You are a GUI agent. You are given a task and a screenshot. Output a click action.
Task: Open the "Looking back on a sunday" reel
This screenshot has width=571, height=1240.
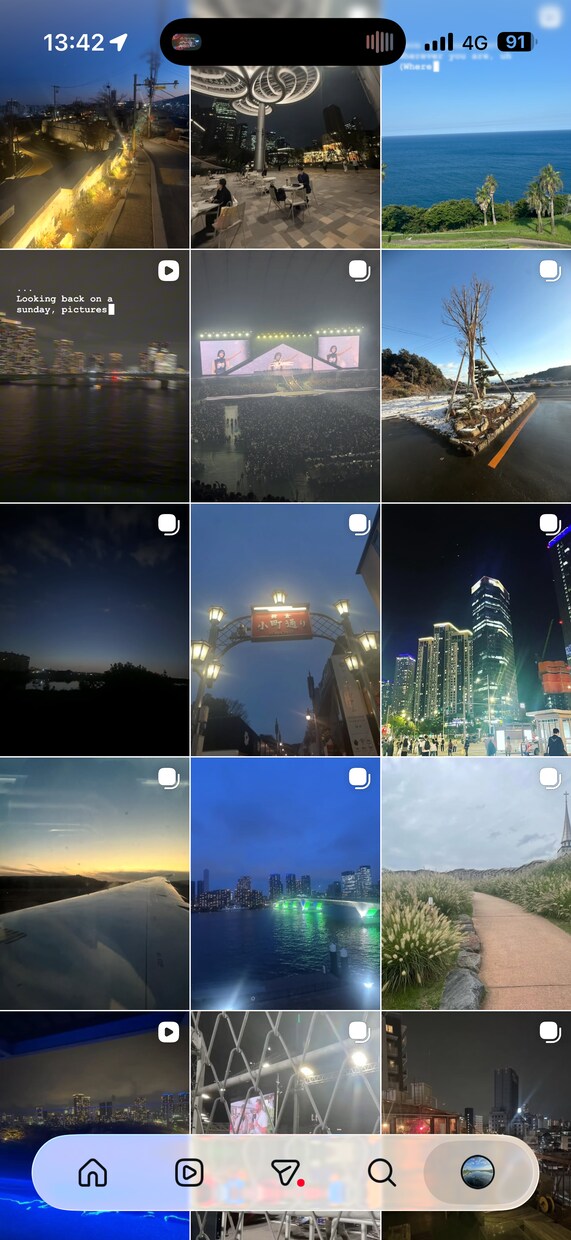click(x=94, y=376)
